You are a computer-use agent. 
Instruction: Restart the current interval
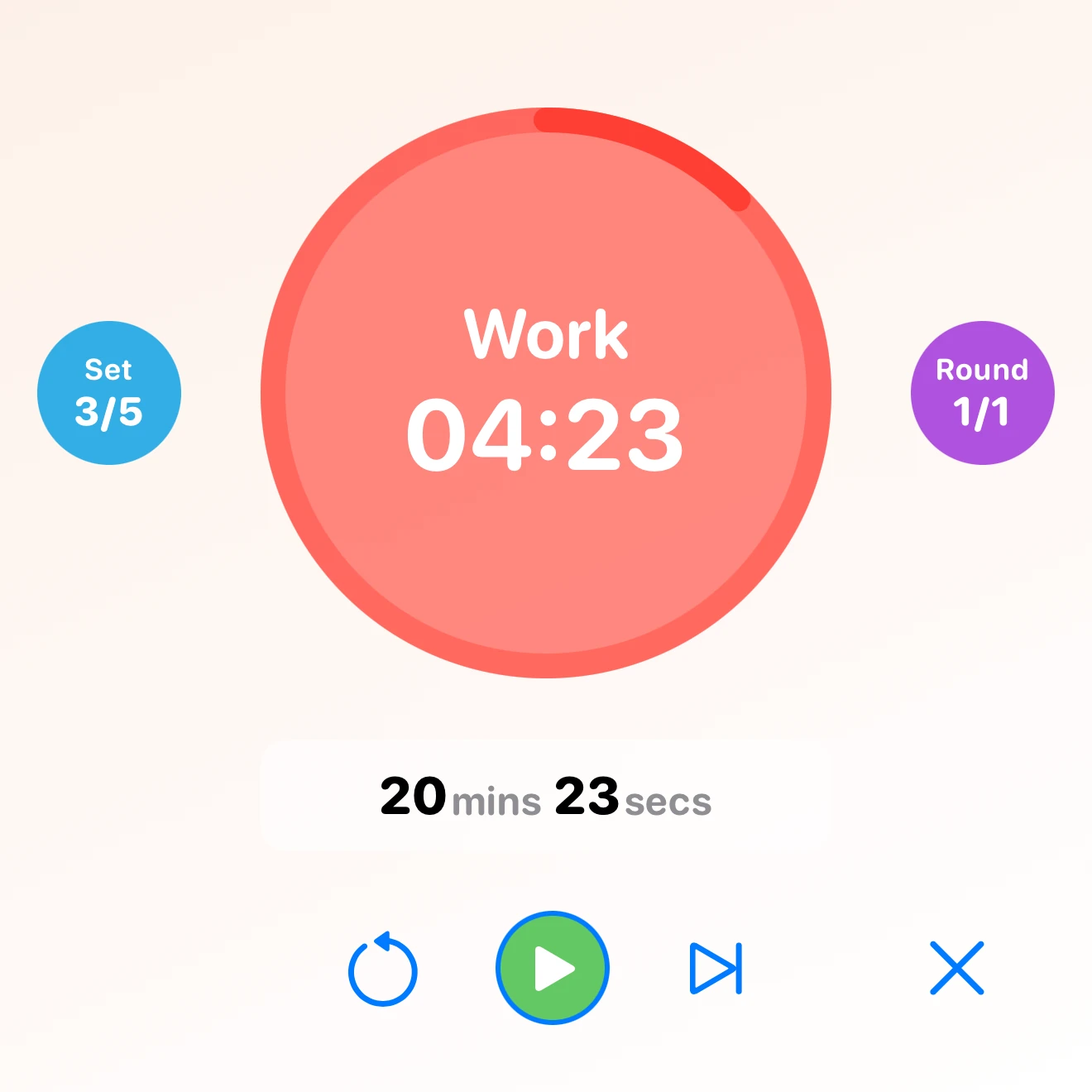point(383,970)
